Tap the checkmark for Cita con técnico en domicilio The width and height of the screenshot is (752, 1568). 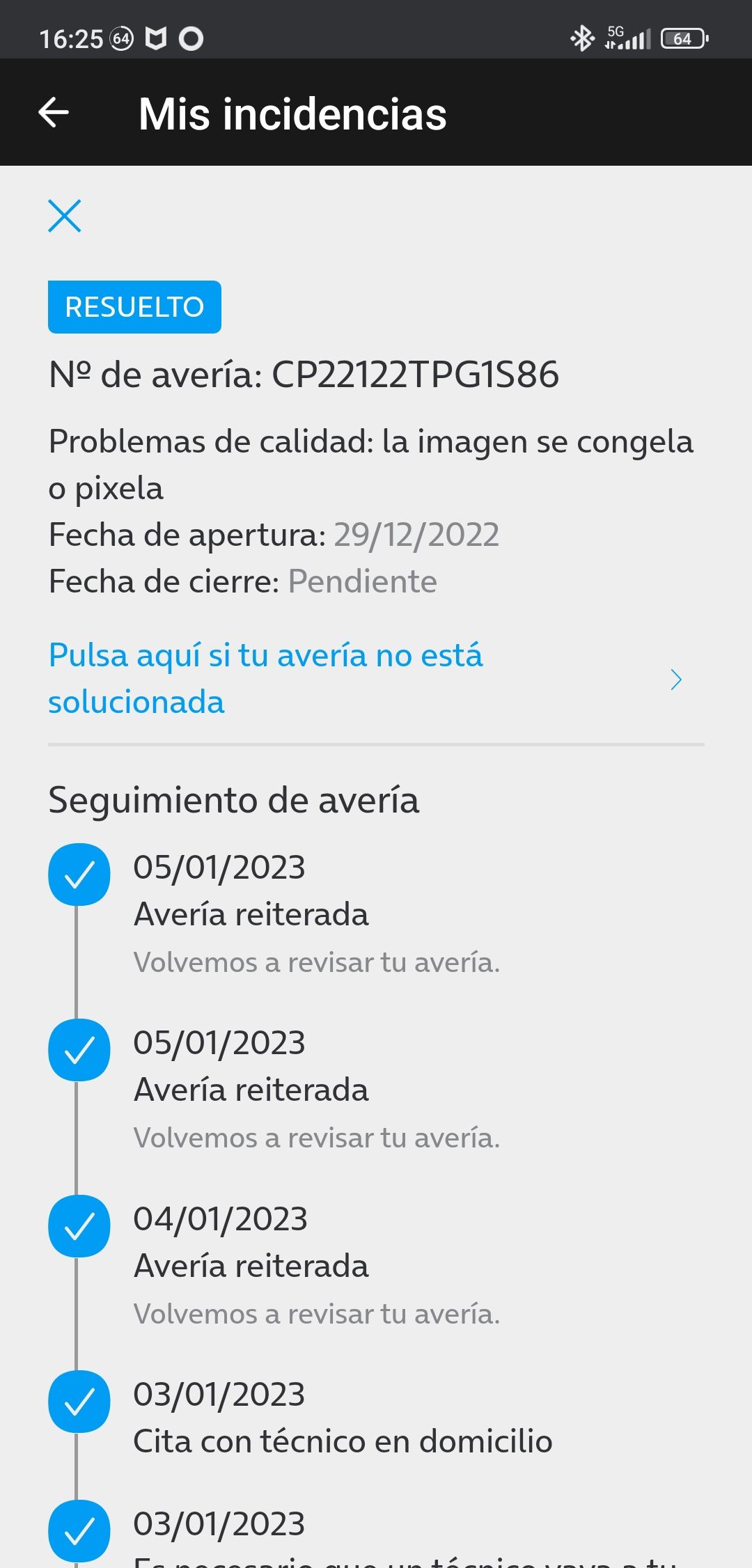point(79,1404)
